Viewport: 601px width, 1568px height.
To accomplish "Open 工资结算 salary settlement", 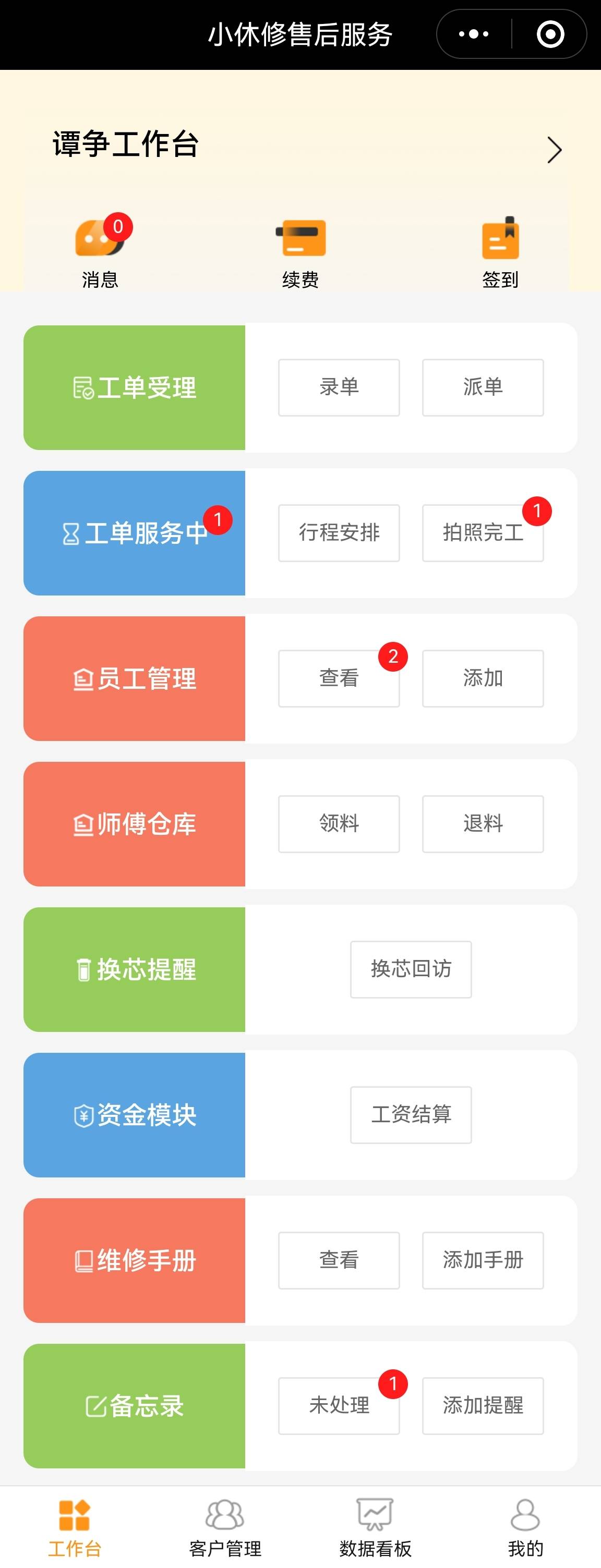I will click(411, 1114).
